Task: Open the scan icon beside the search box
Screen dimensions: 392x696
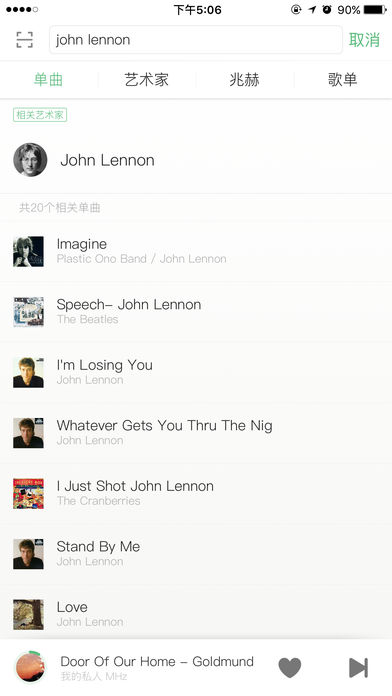Action: [x=24, y=40]
